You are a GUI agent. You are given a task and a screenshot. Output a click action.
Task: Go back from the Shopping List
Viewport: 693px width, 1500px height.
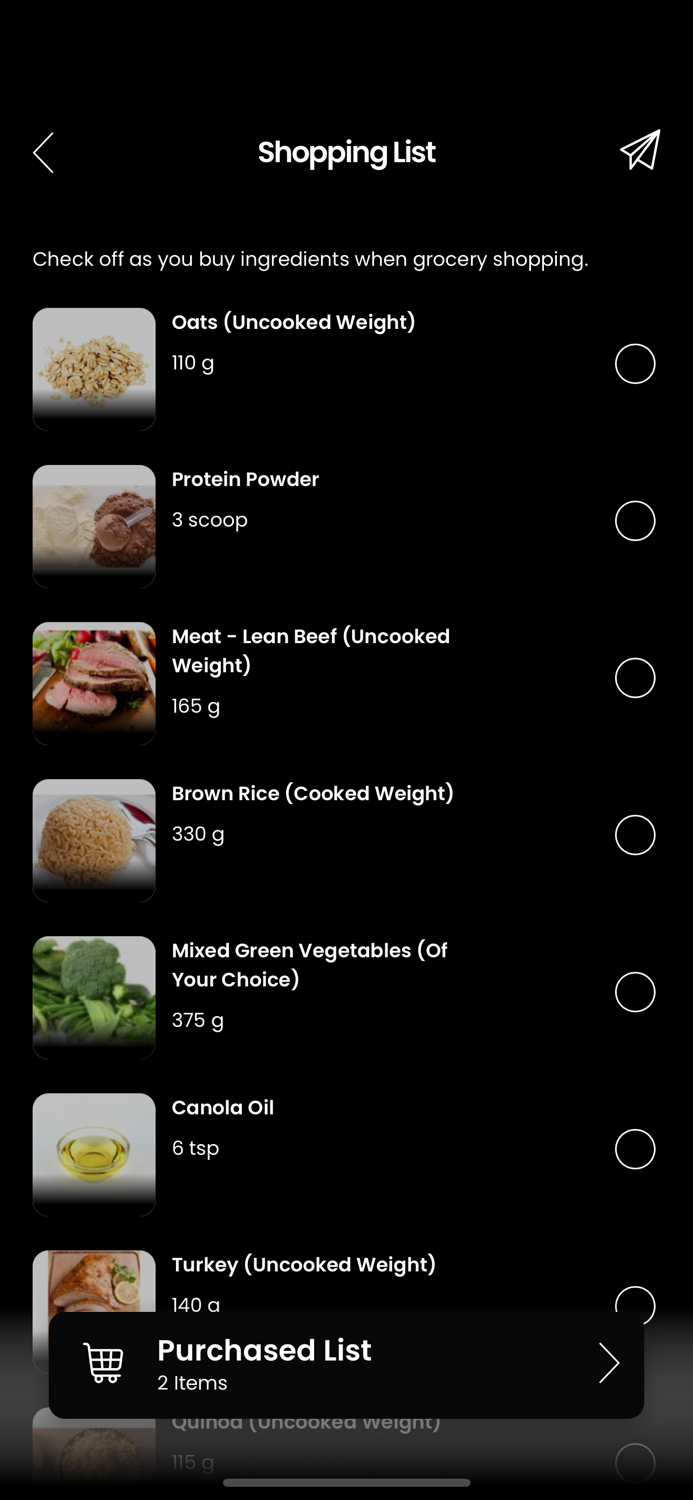pyautogui.click(x=43, y=153)
